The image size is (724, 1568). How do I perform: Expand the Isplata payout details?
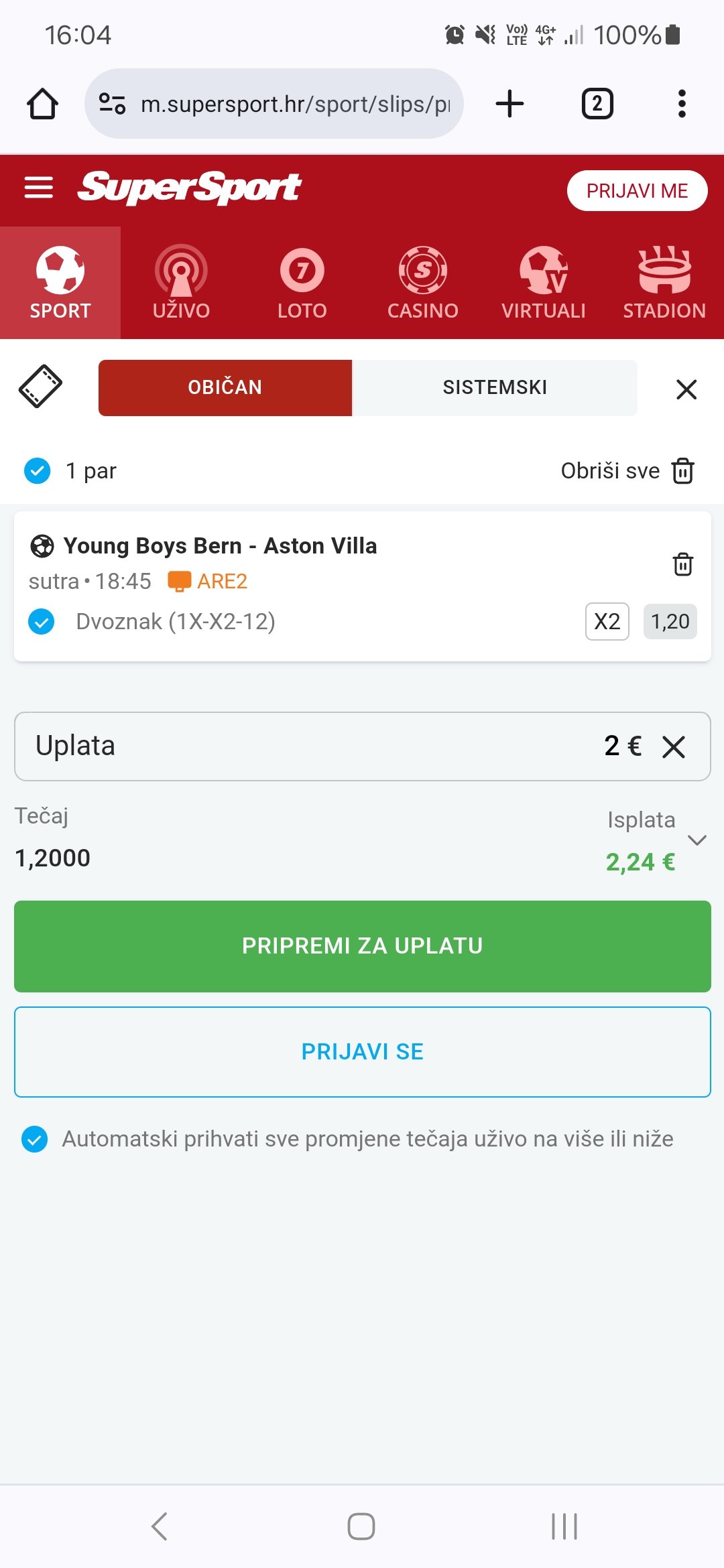697,840
